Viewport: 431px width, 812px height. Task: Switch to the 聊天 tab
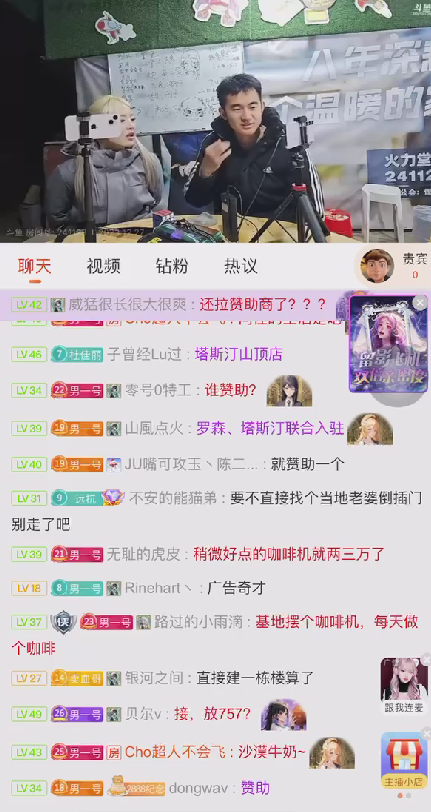(x=35, y=266)
